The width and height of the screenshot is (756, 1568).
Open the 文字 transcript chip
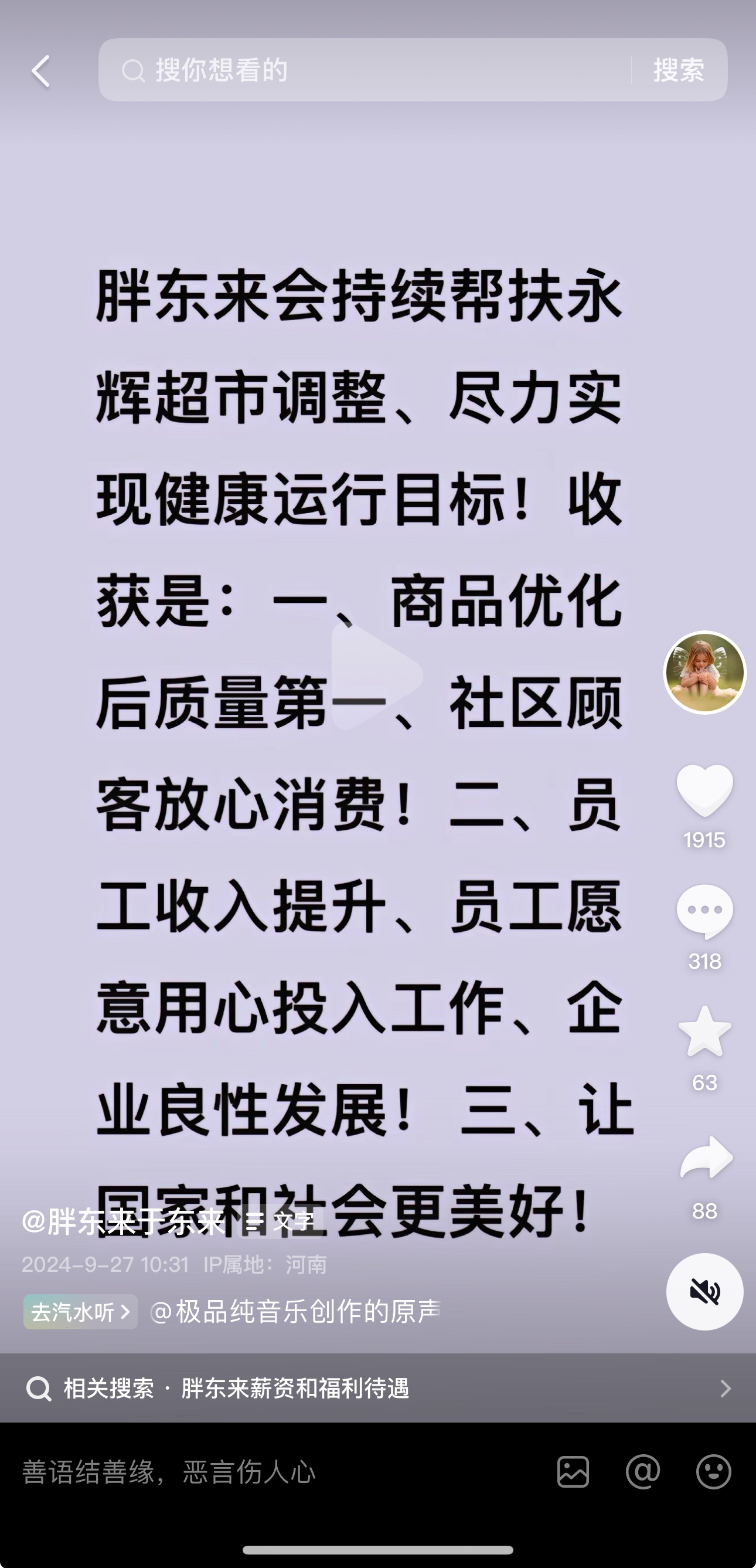pos(280,1220)
